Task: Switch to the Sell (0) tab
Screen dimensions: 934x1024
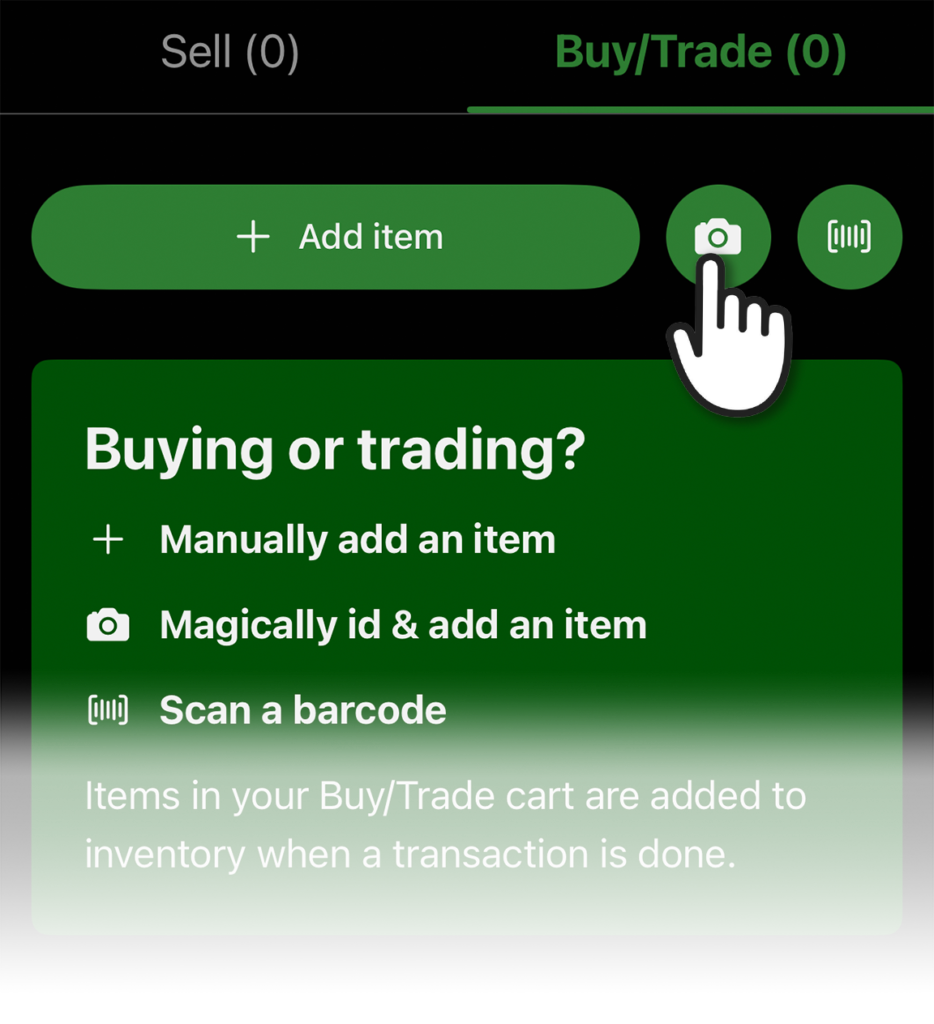Action: pyautogui.click(x=230, y=52)
